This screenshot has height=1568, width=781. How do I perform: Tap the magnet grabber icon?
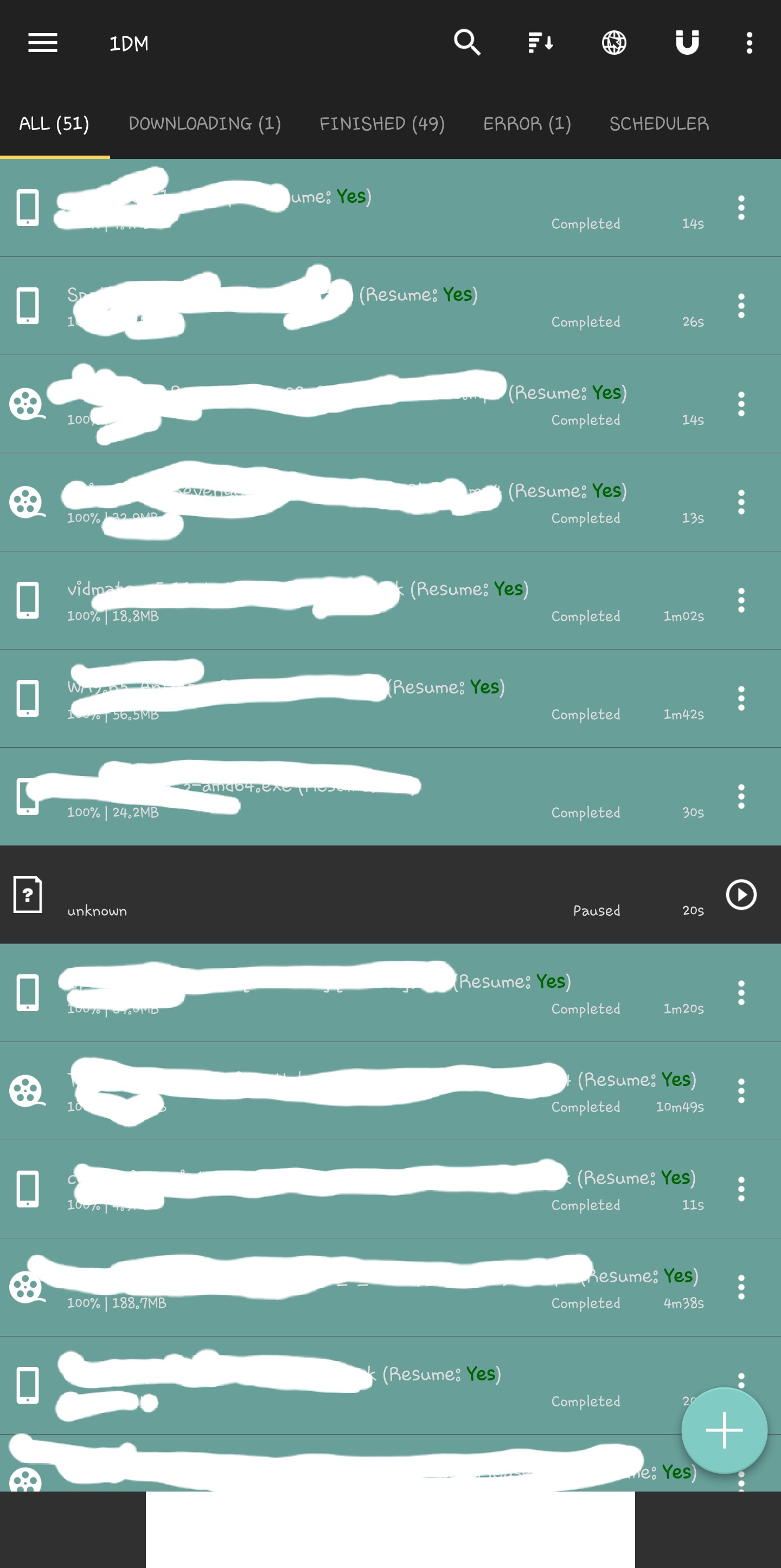click(x=687, y=43)
